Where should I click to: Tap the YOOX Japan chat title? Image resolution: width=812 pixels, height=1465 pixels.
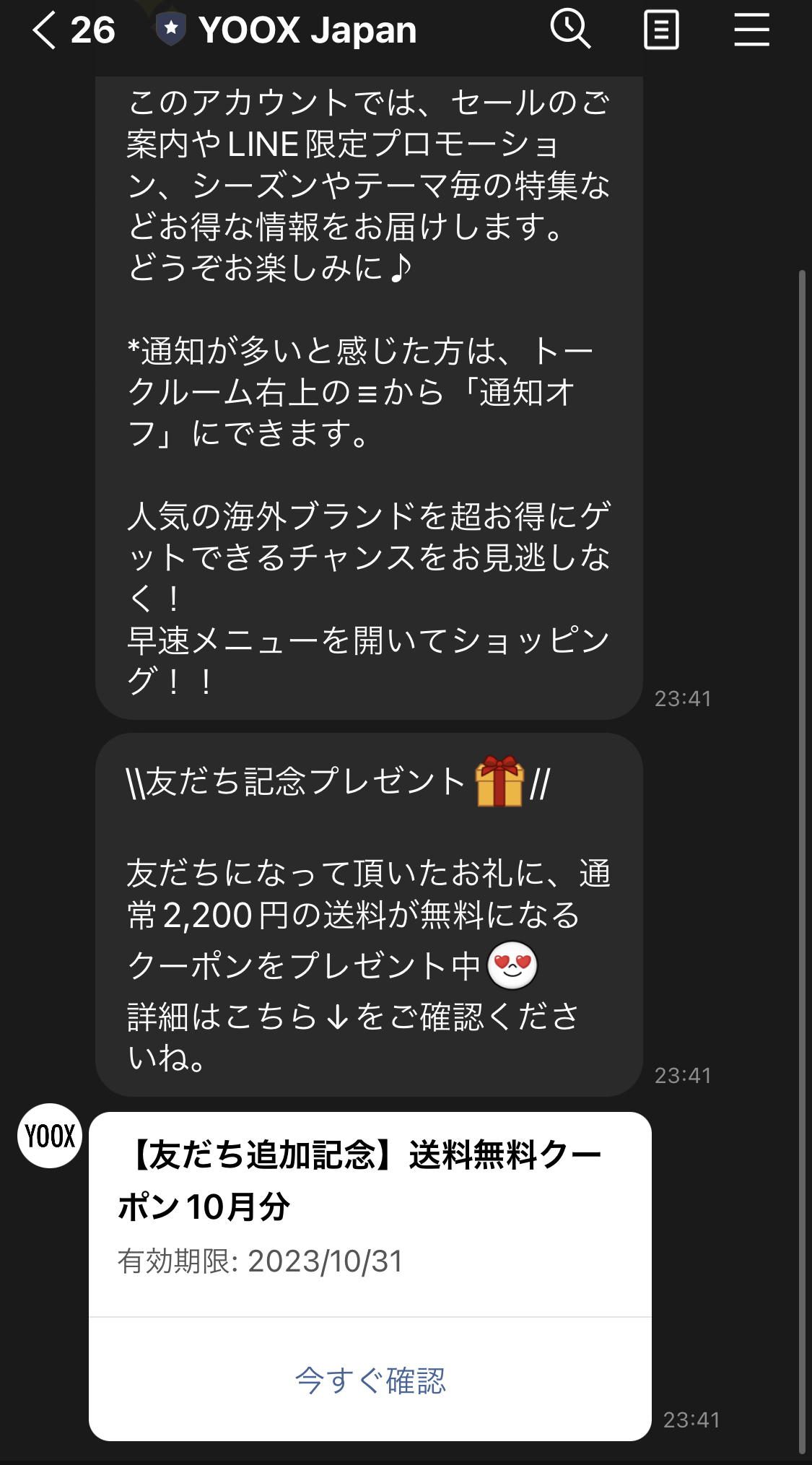point(307,30)
